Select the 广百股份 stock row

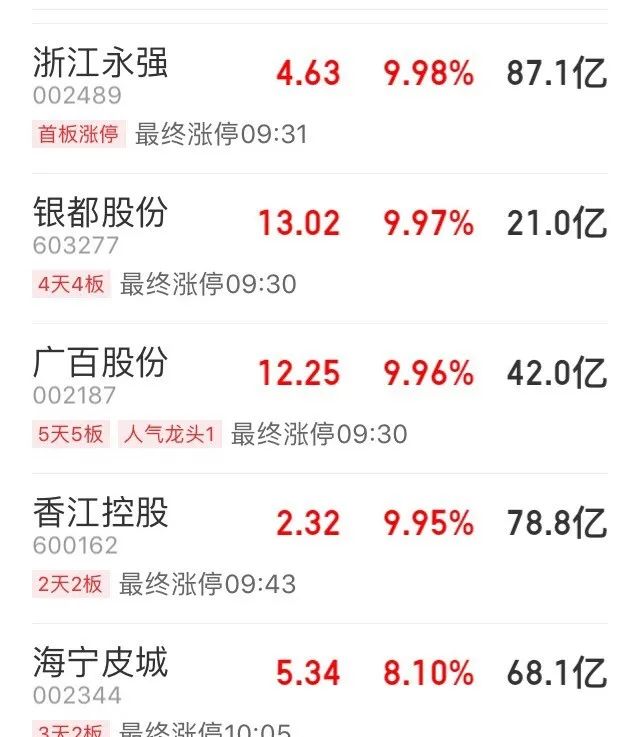[101, 363]
